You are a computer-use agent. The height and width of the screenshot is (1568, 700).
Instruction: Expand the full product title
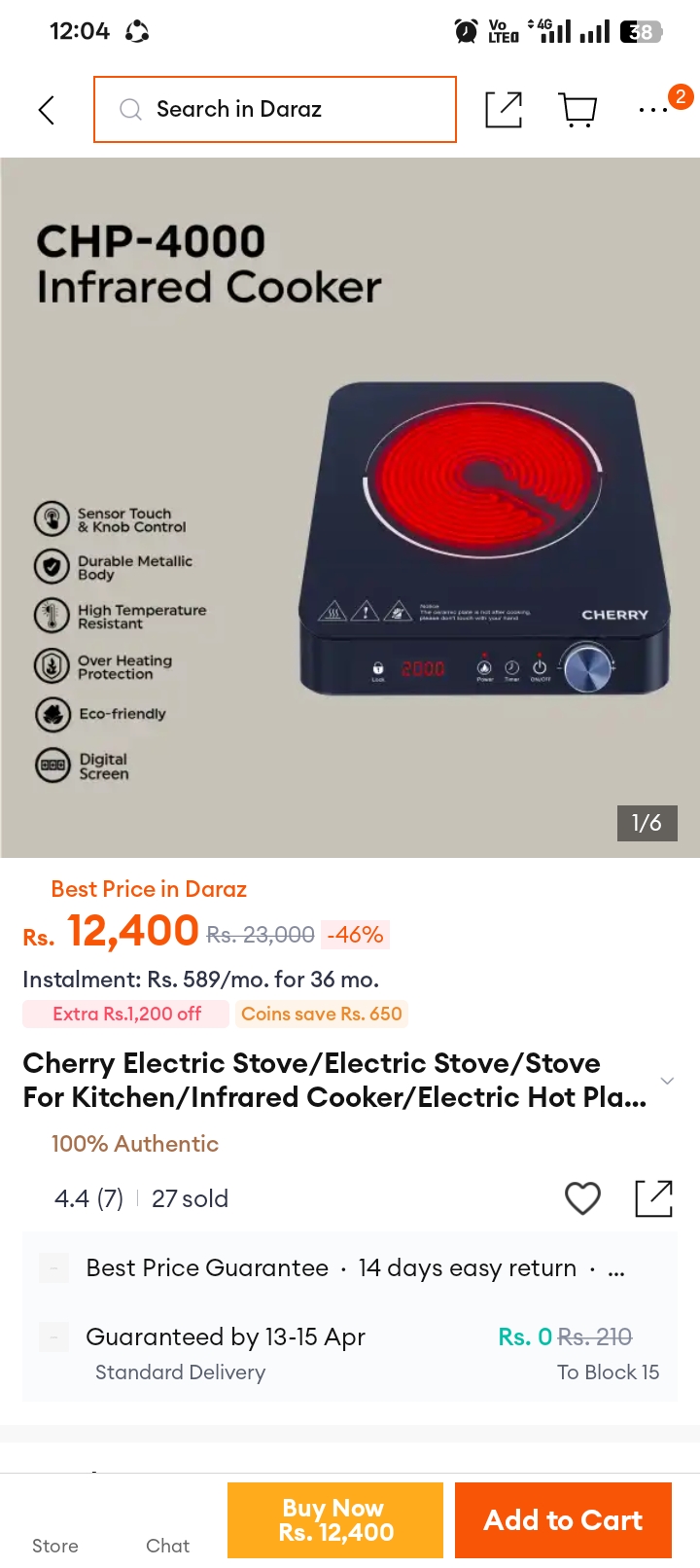667,1081
